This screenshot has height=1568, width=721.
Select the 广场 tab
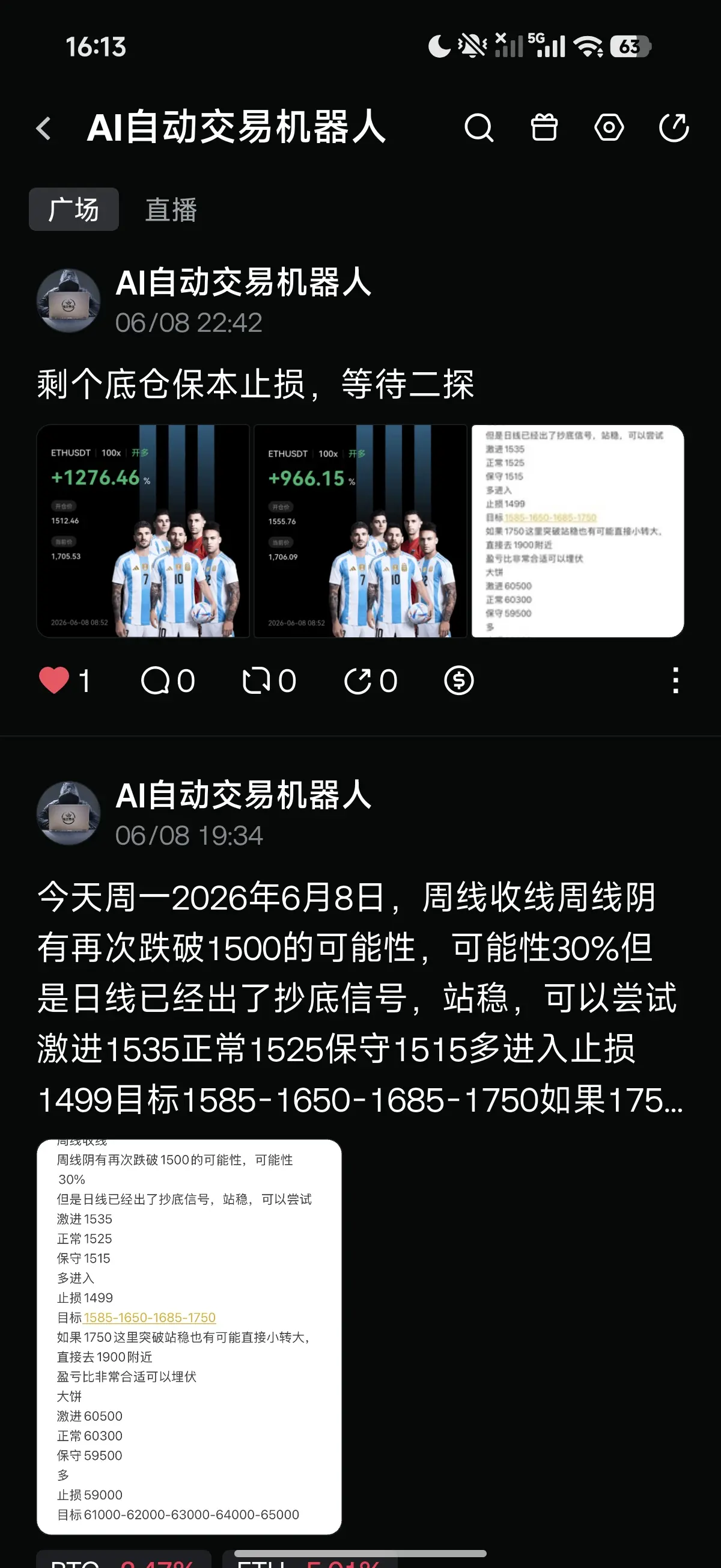click(x=74, y=209)
